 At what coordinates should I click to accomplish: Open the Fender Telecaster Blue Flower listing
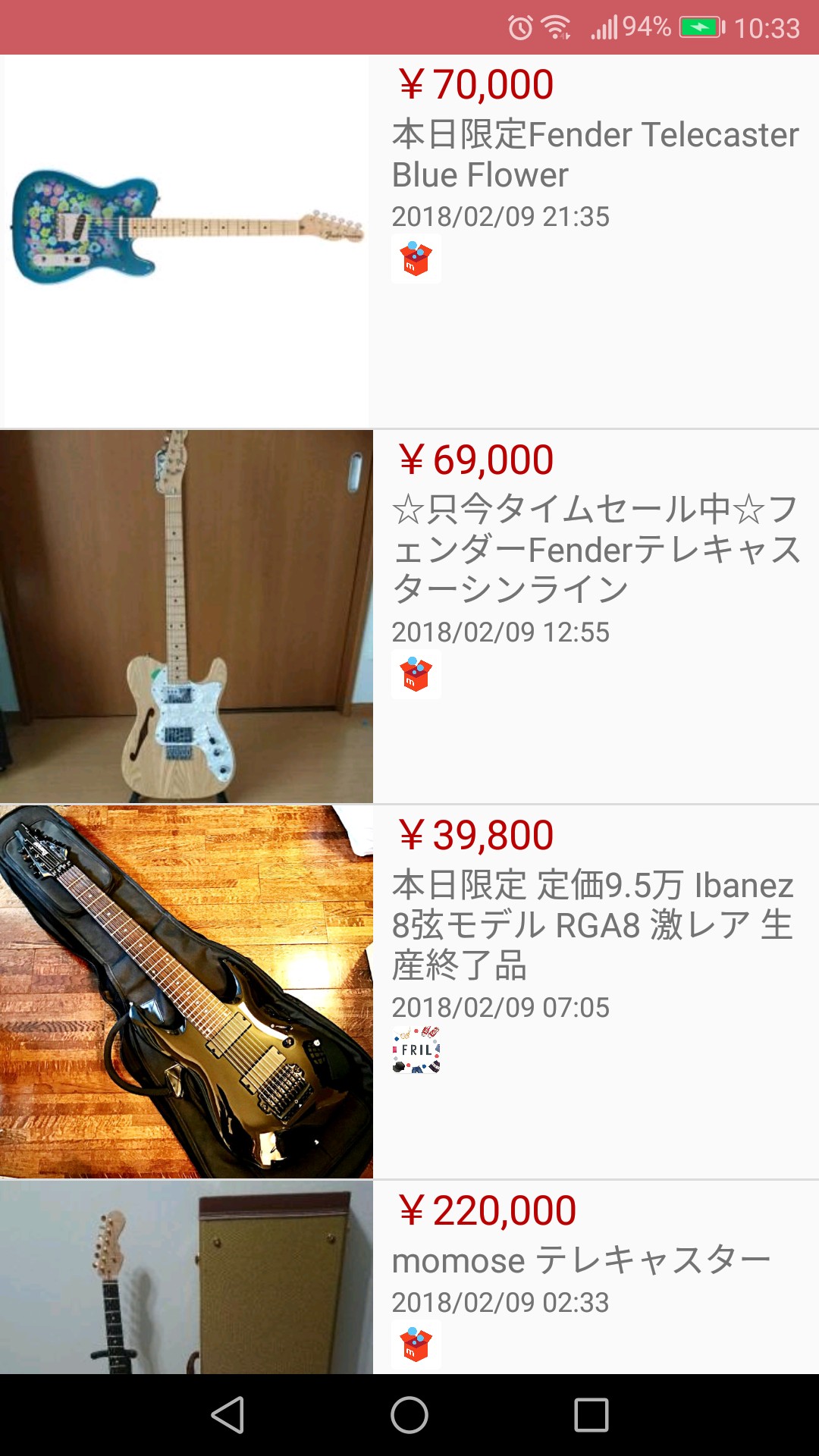click(595, 155)
